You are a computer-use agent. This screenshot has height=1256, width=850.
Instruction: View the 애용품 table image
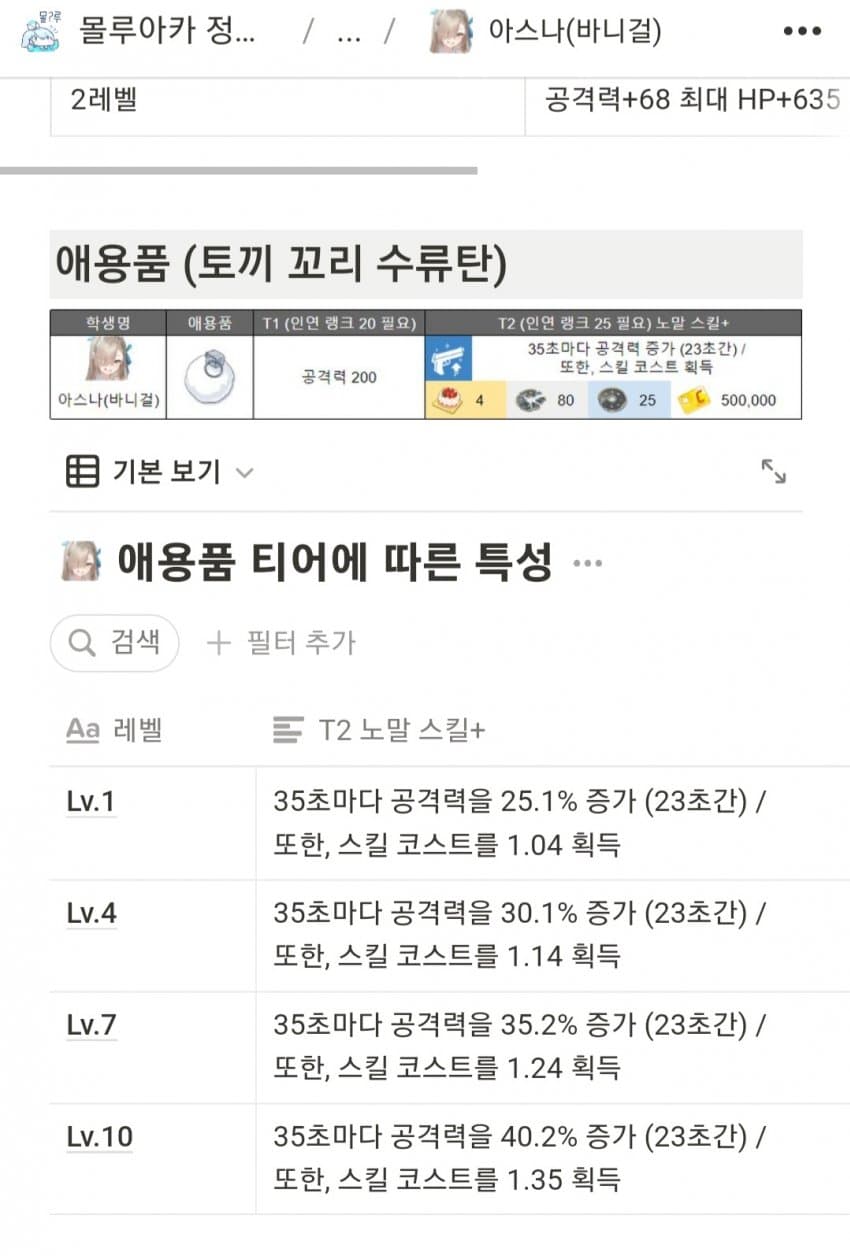coord(426,364)
